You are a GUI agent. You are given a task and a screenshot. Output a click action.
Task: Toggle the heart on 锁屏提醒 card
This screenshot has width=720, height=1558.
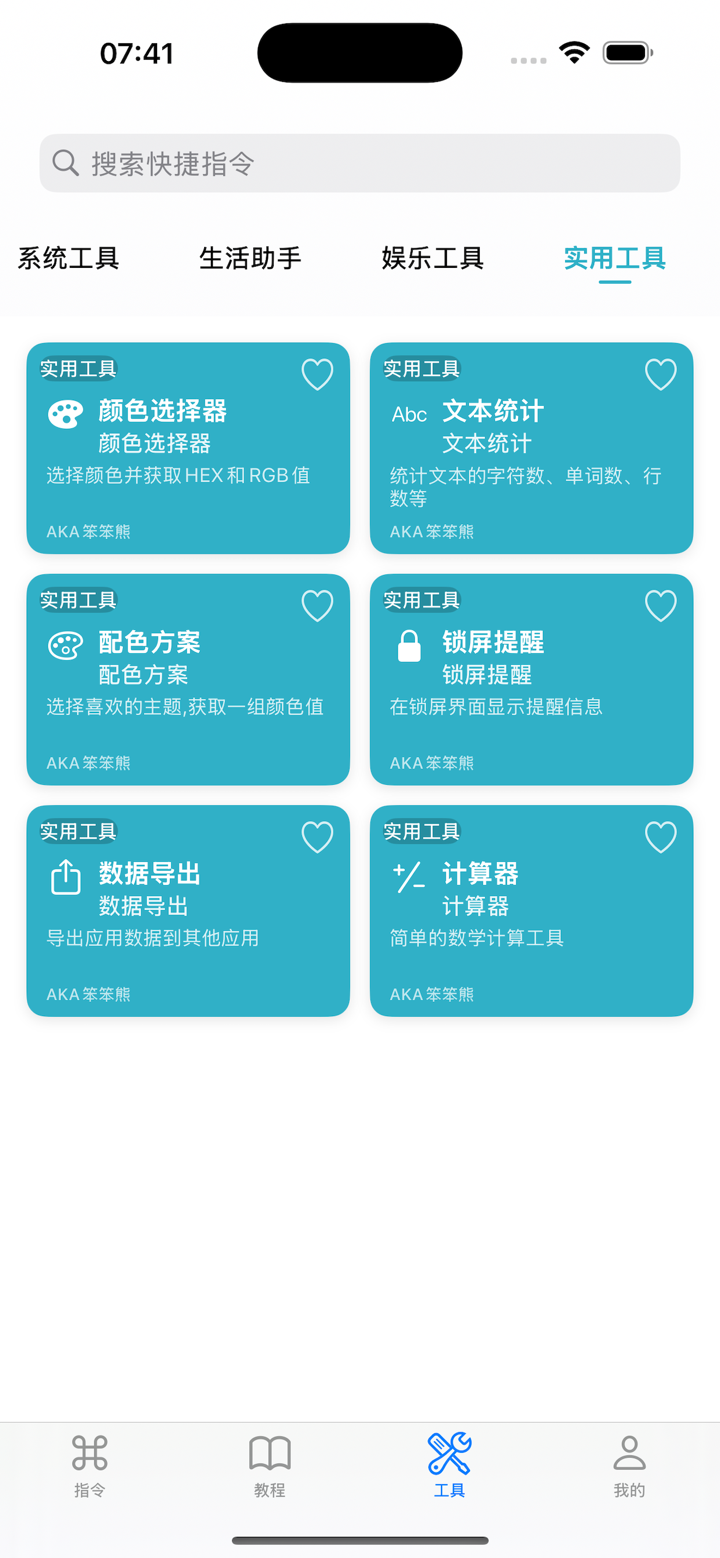point(660,605)
